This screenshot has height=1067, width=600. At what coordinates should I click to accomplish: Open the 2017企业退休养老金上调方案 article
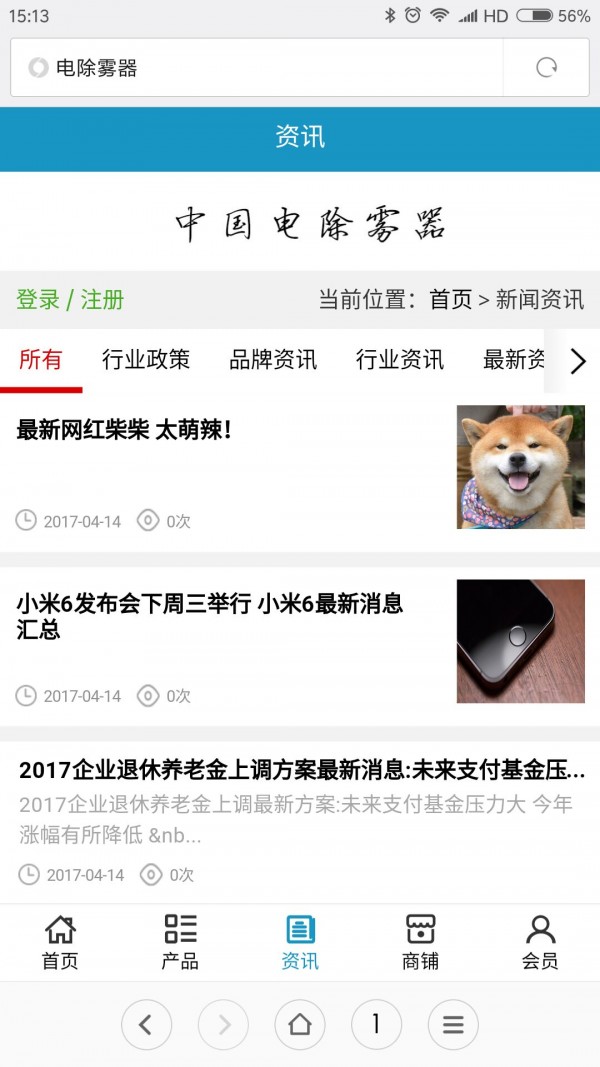[300, 771]
